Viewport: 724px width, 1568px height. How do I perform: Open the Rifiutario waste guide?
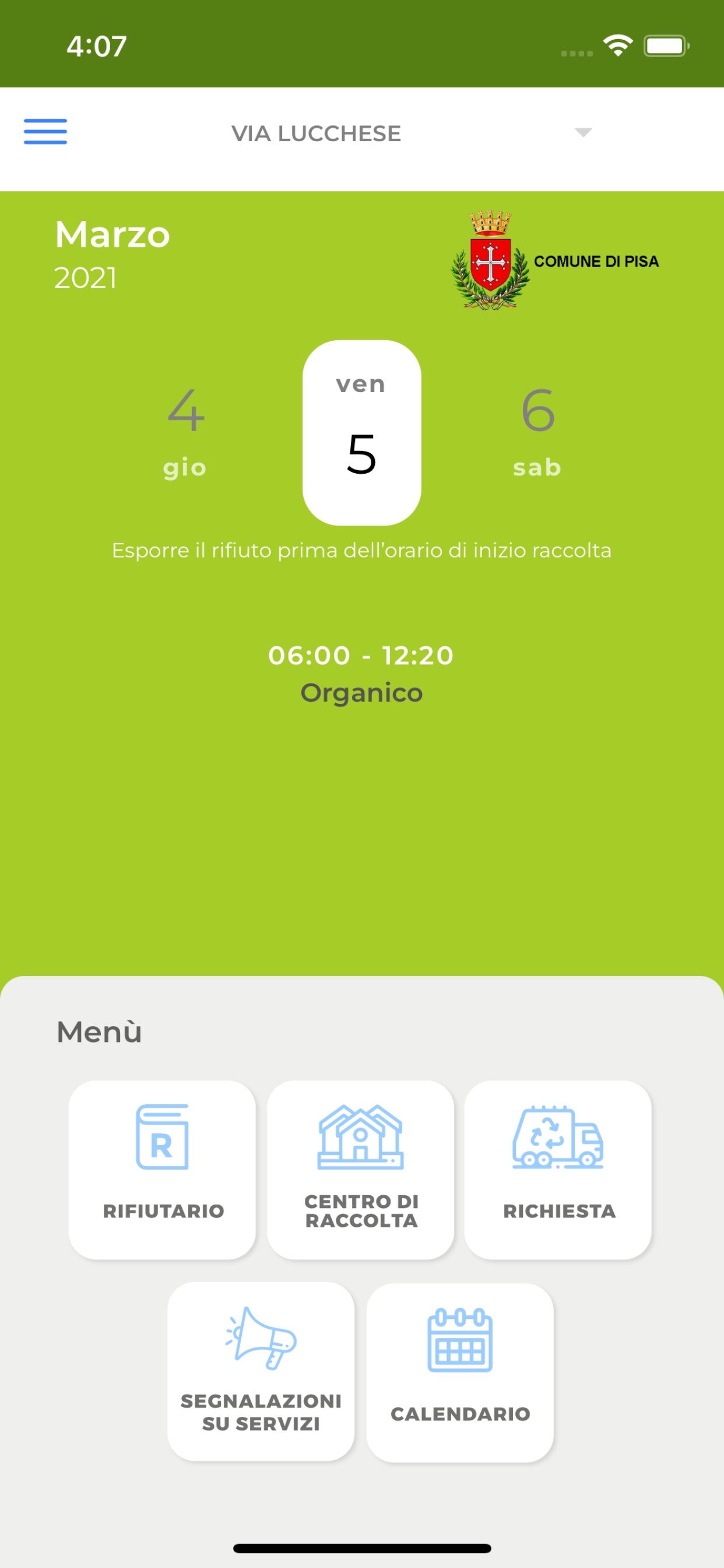tap(163, 1170)
